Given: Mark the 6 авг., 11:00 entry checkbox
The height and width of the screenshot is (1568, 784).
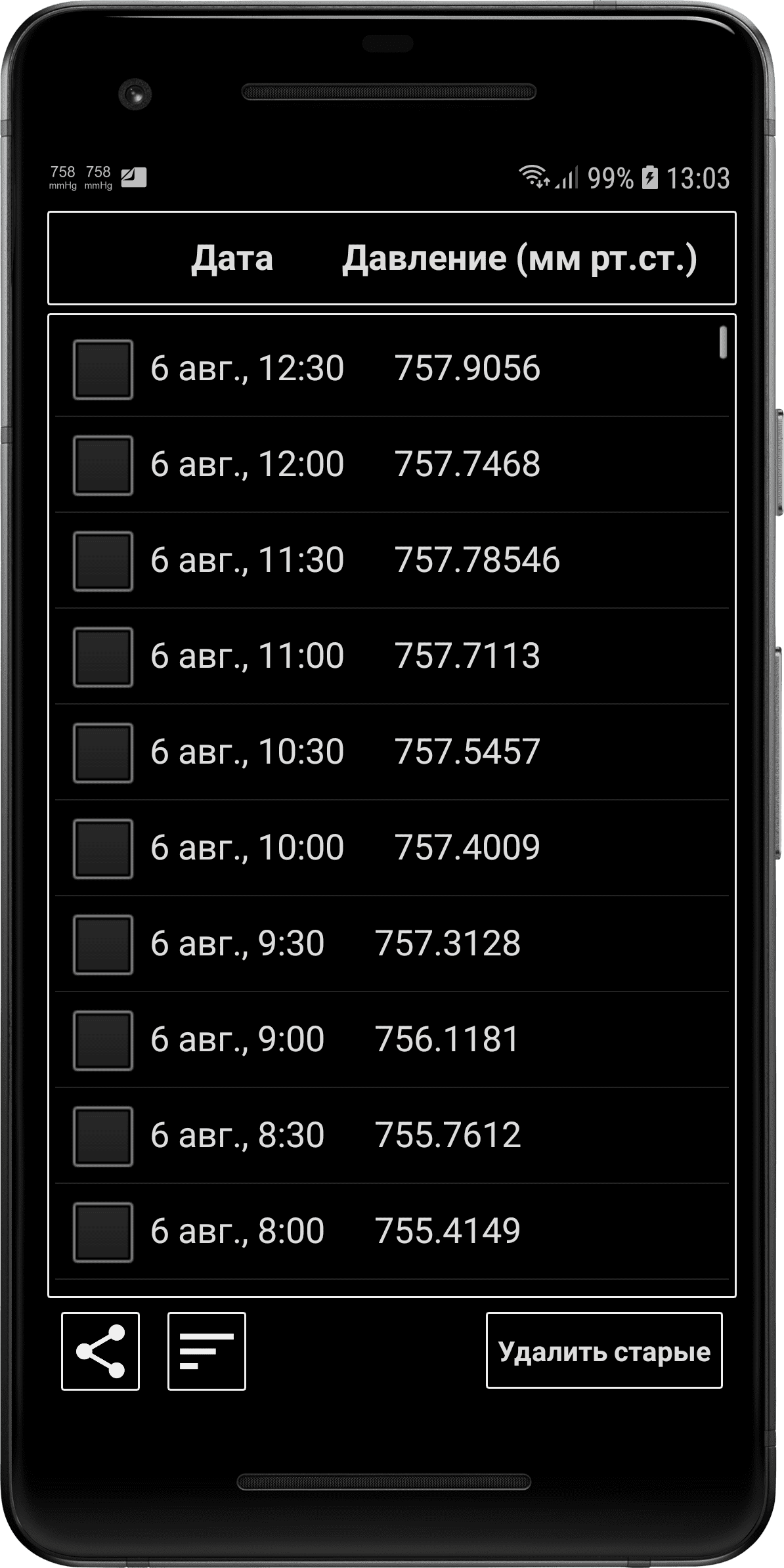Looking at the screenshot, I should pos(103,657).
